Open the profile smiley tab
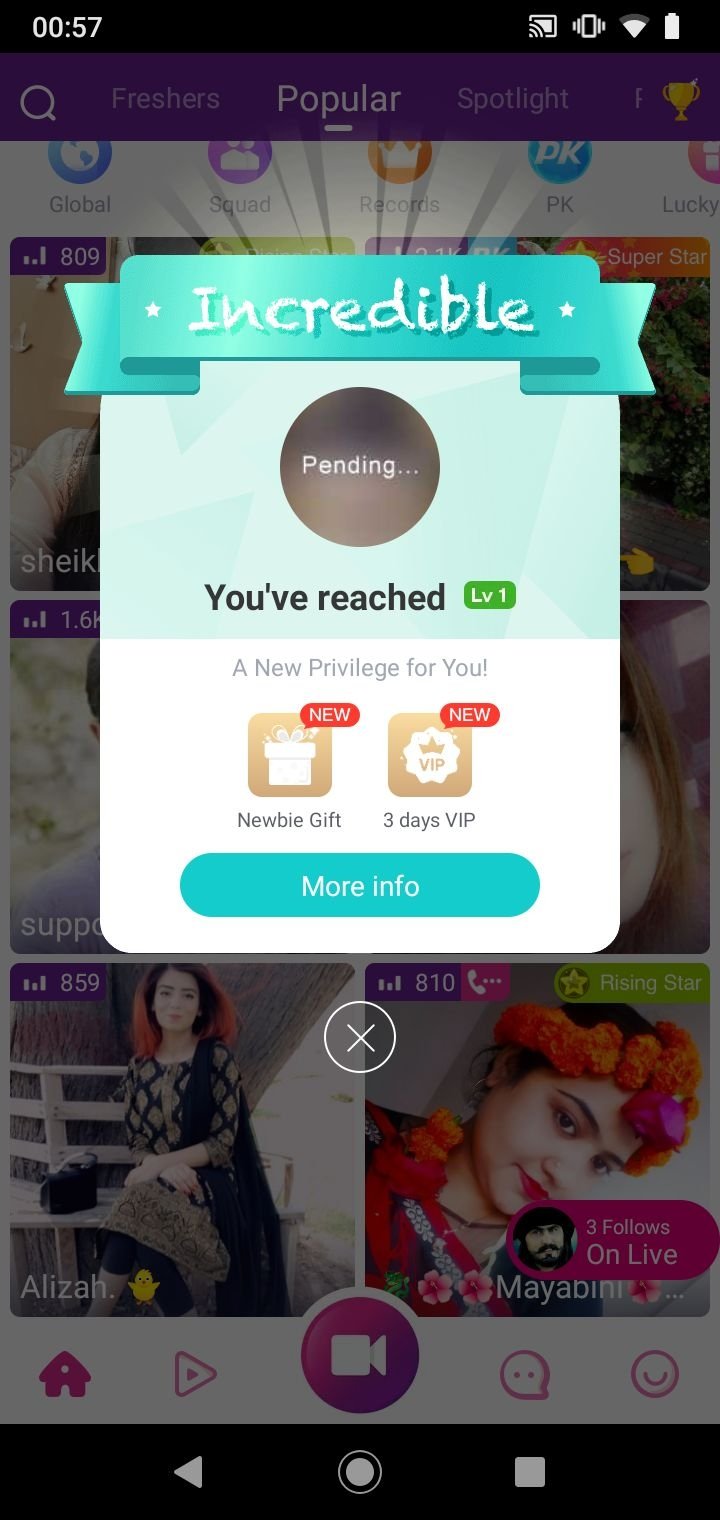This screenshot has height=1520, width=720. pos(655,1376)
